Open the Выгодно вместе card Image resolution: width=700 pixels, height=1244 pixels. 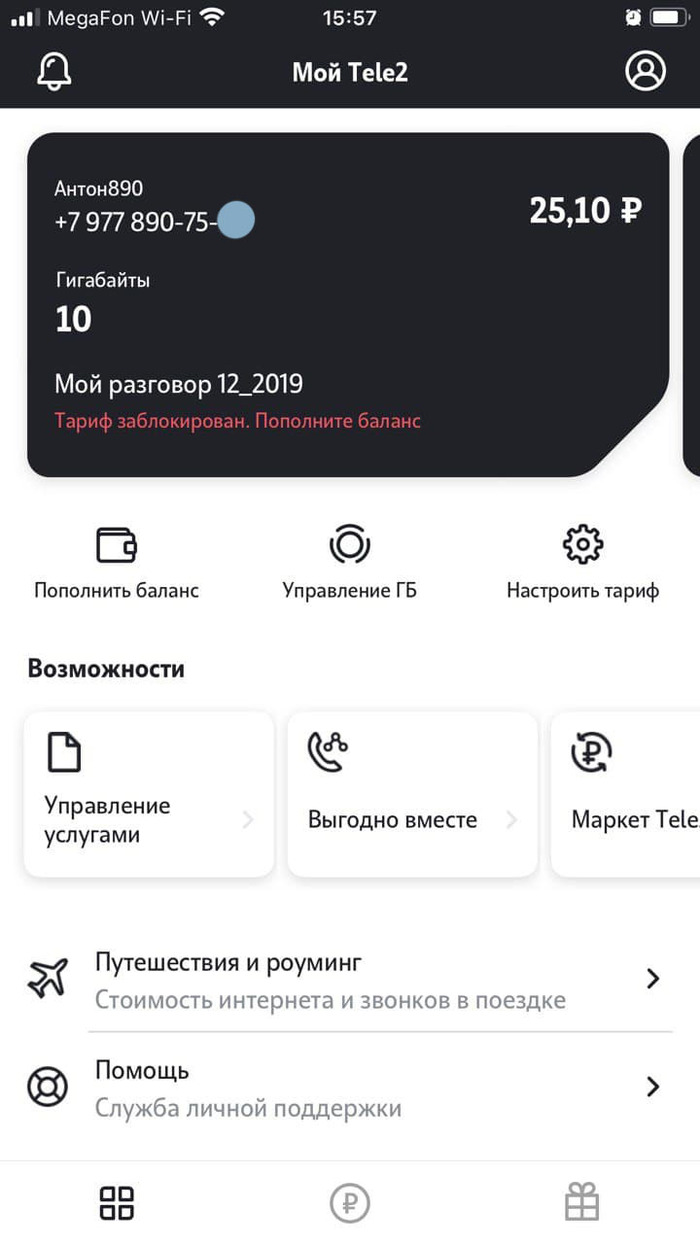(x=412, y=794)
